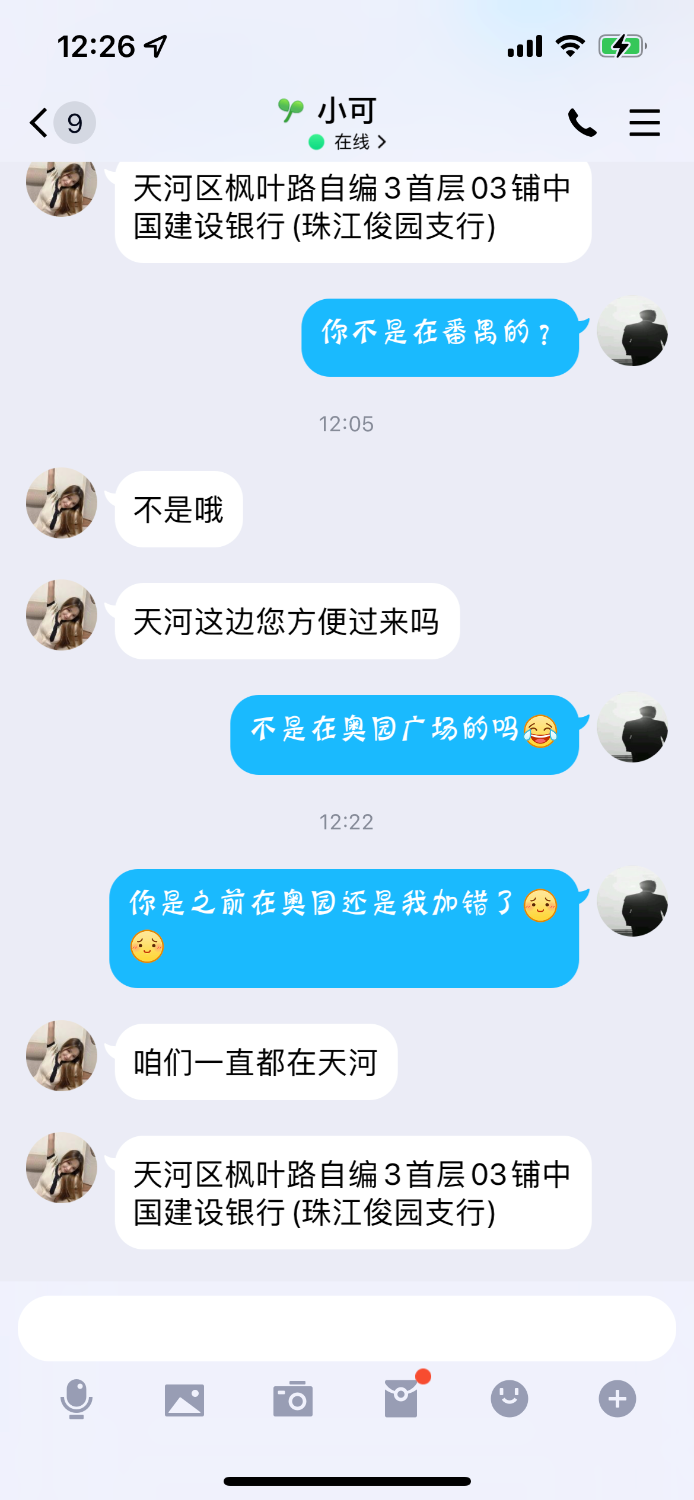The image size is (694, 1500).
Task: Open the camera to take a photo
Action: (293, 1398)
